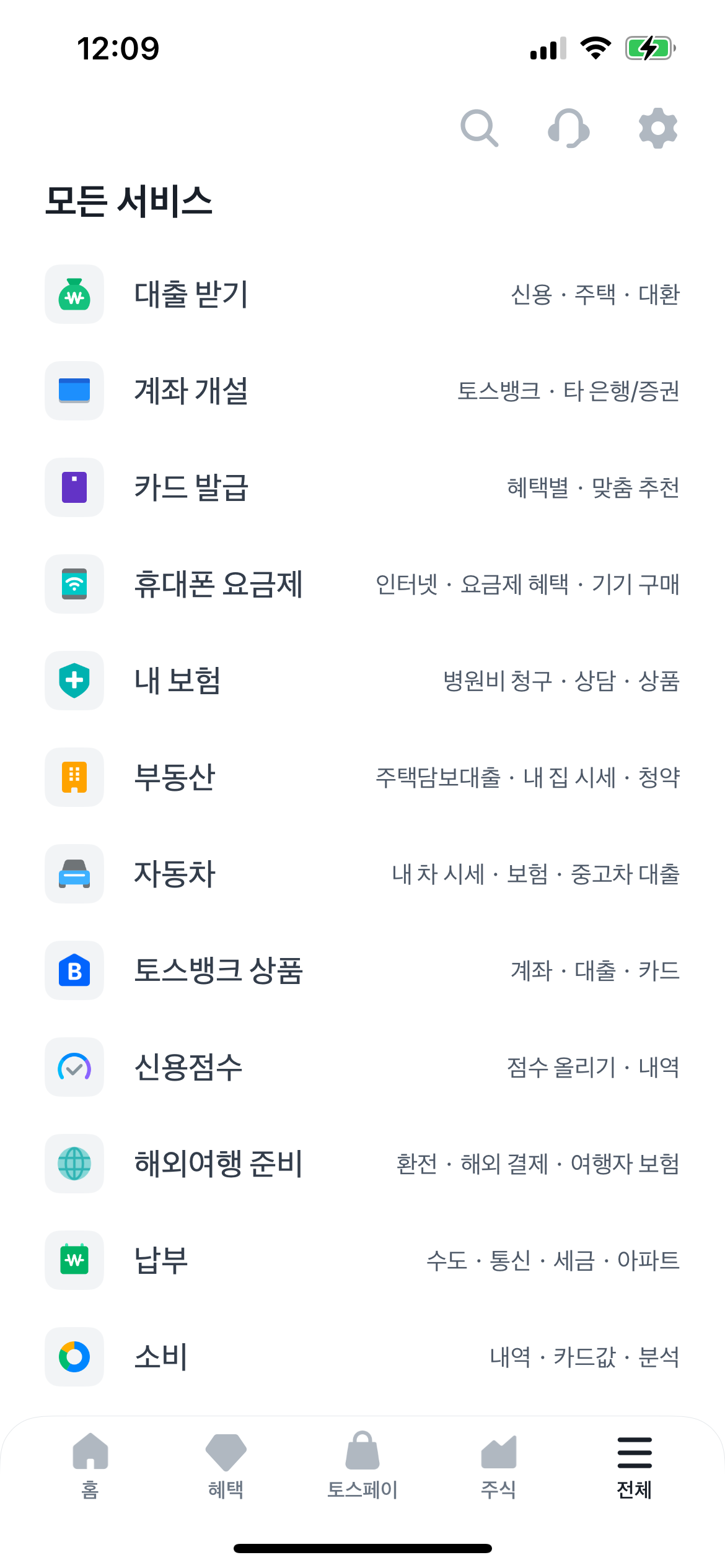Image resolution: width=725 pixels, height=1568 pixels.
Task: Open customer support headset icon
Action: click(569, 128)
